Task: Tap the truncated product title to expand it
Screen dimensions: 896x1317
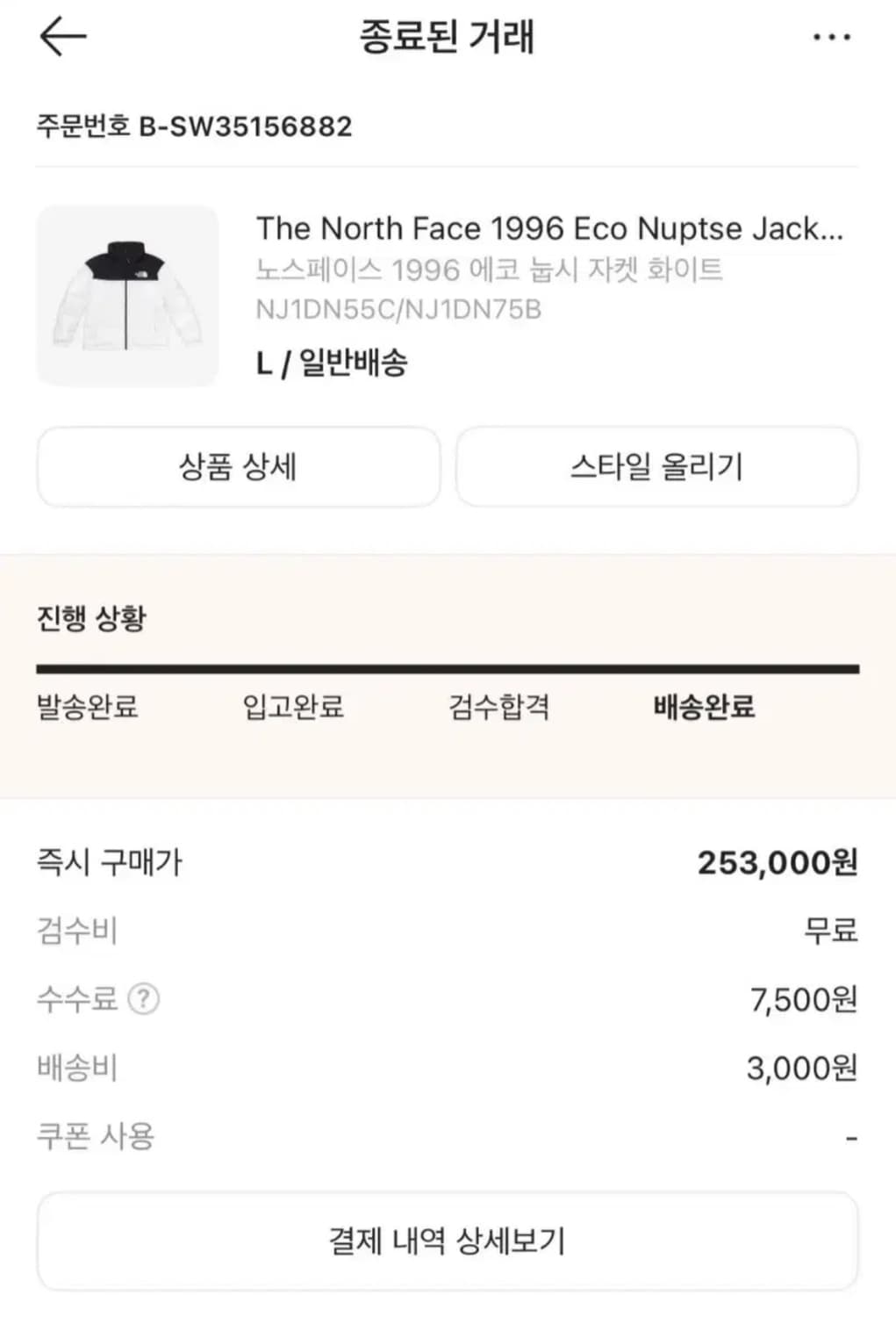Action: [550, 228]
